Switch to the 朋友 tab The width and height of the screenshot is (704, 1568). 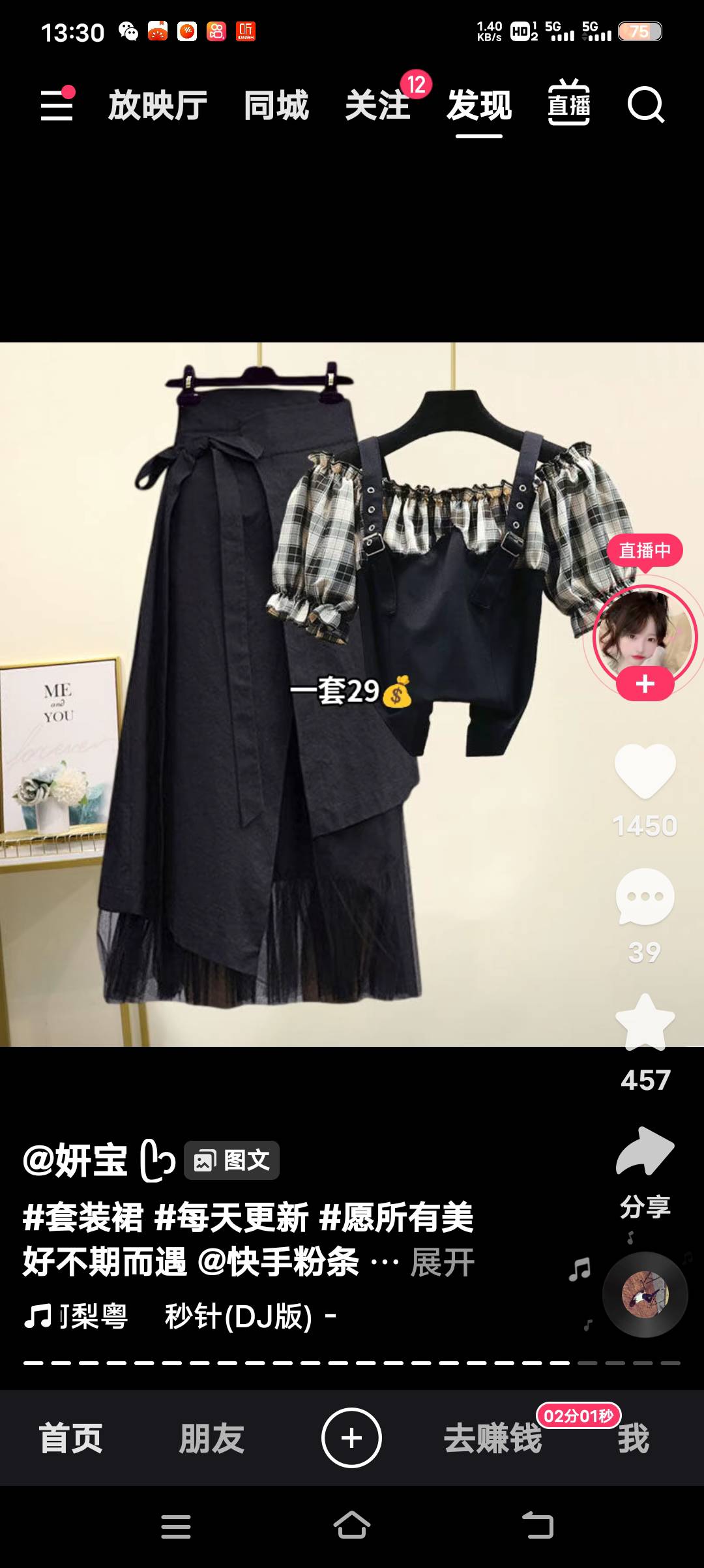tap(211, 1438)
